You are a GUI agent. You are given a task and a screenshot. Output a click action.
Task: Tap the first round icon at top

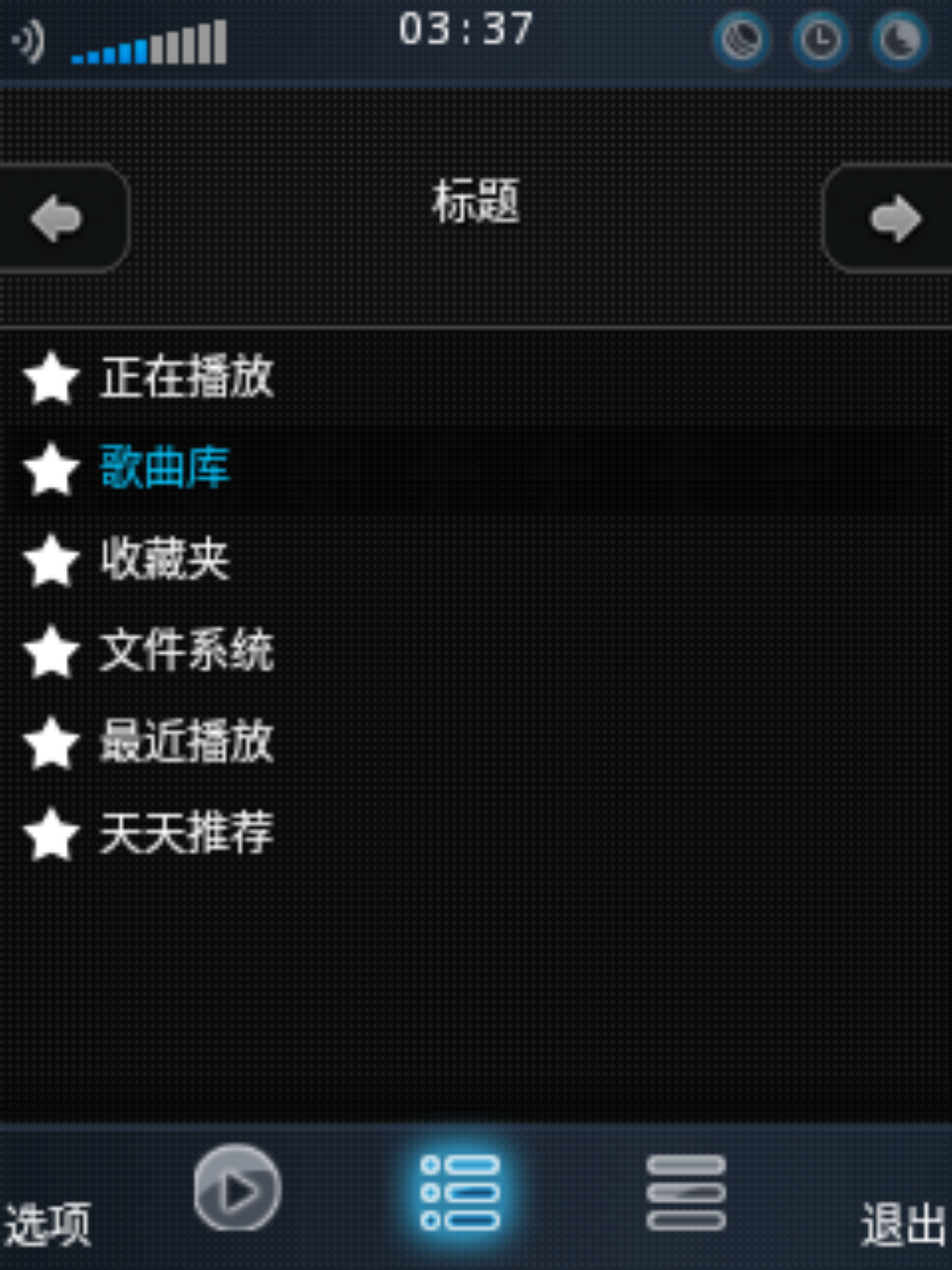point(741,40)
